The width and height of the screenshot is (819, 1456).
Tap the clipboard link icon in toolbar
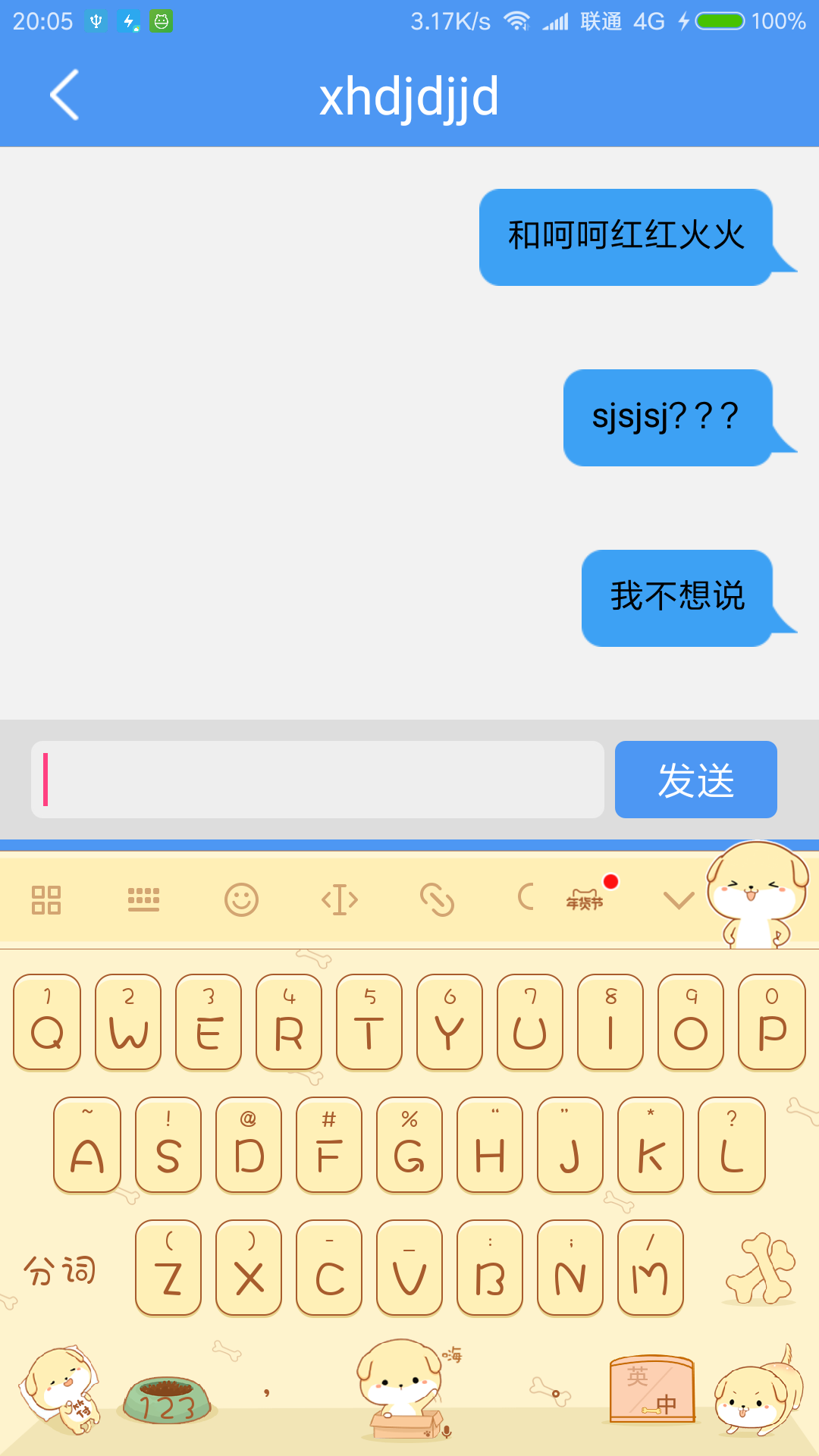tap(437, 900)
